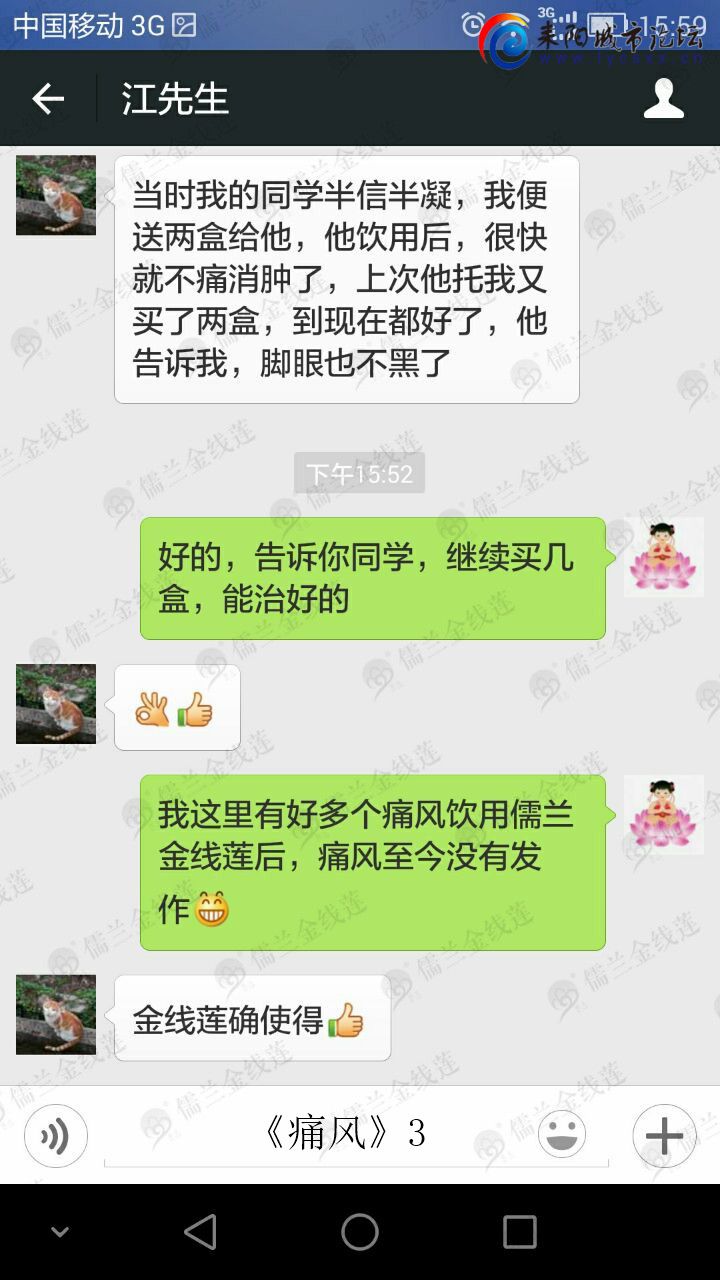Screen dimensions: 720x1280
Task: Open the 江先生 chat info profile icon
Action: coord(663,99)
